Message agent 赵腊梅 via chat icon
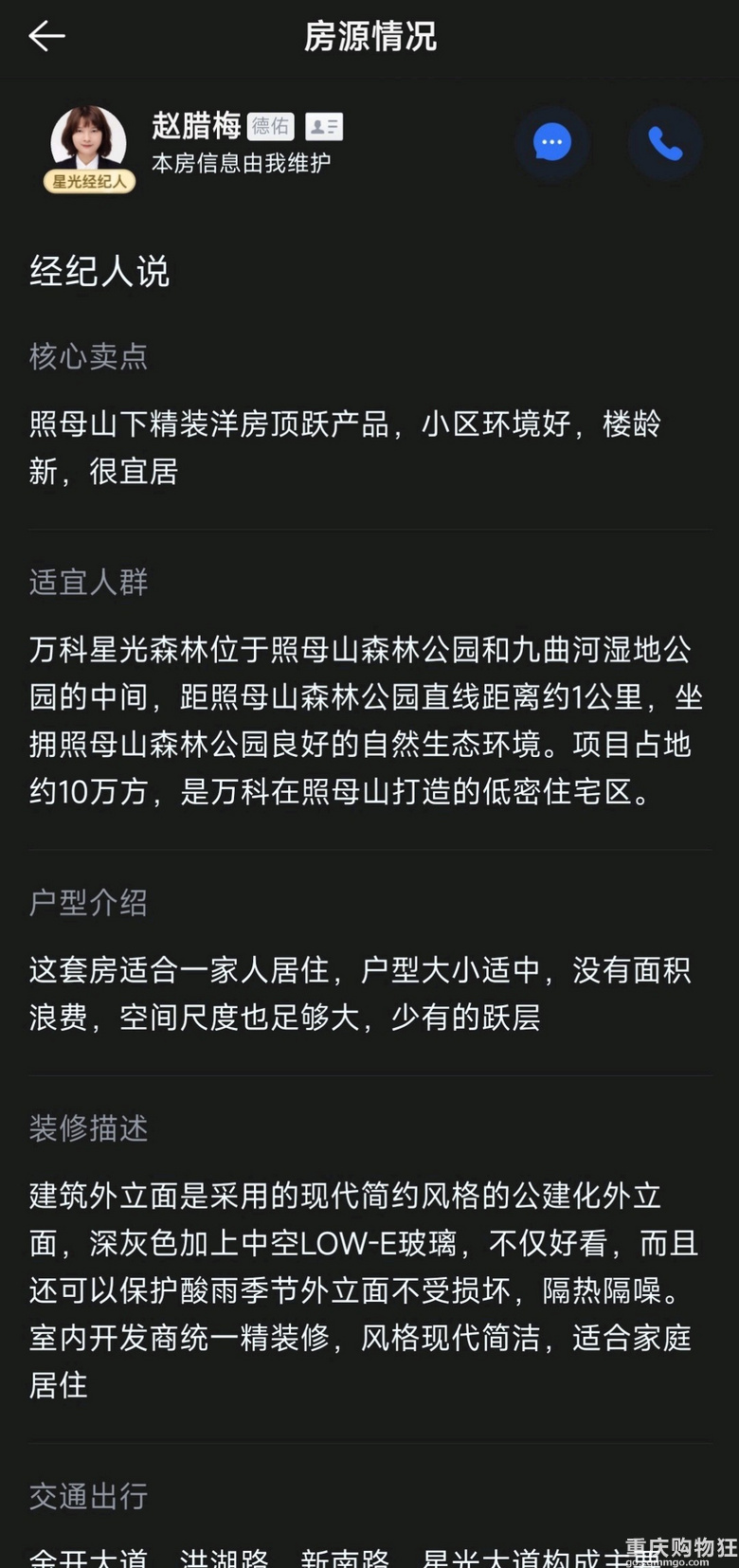The width and height of the screenshot is (739, 1568). [x=552, y=144]
